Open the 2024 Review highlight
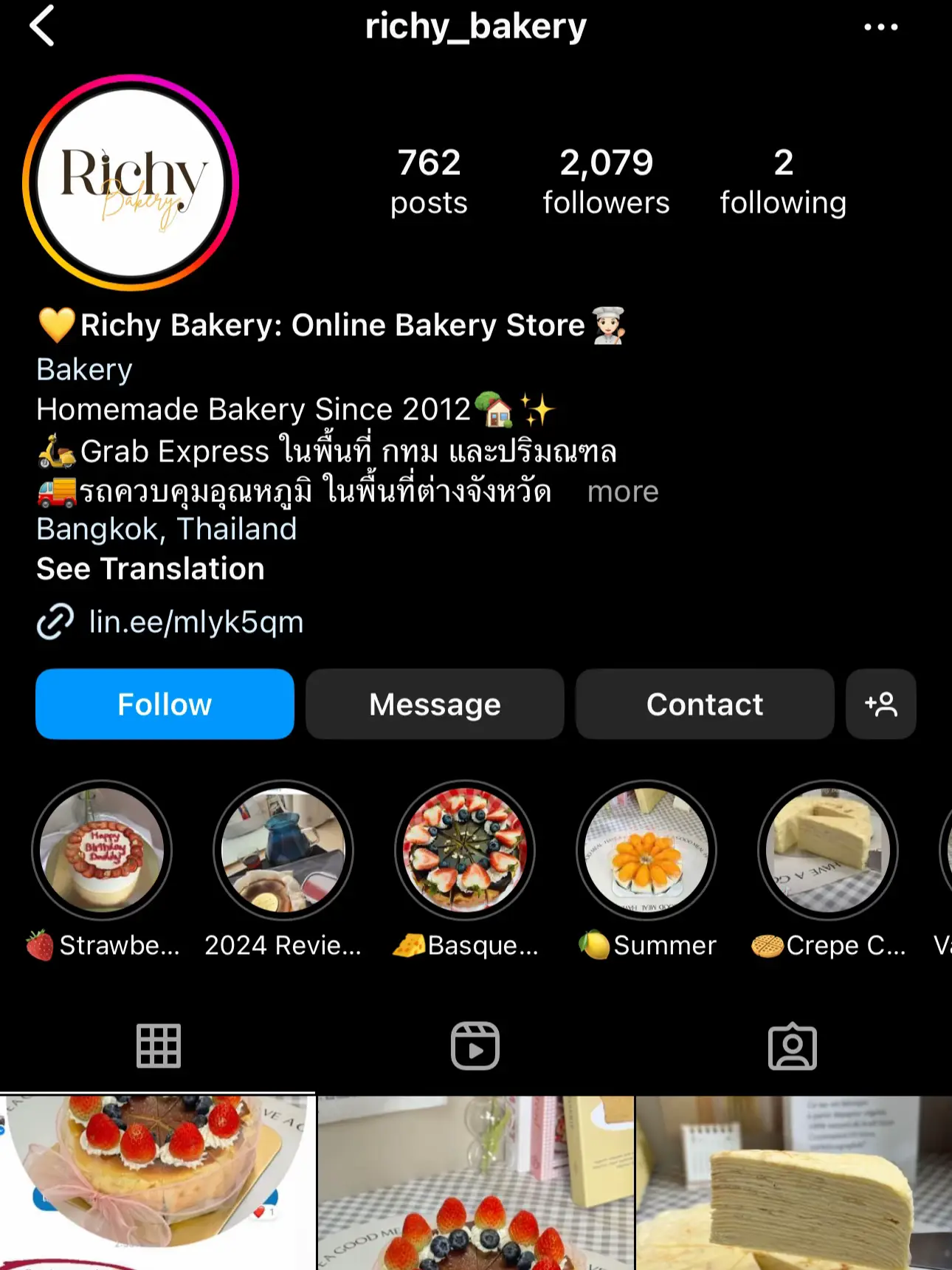The height and width of the screenshot is (1270, 952). (x=283, y=850)
